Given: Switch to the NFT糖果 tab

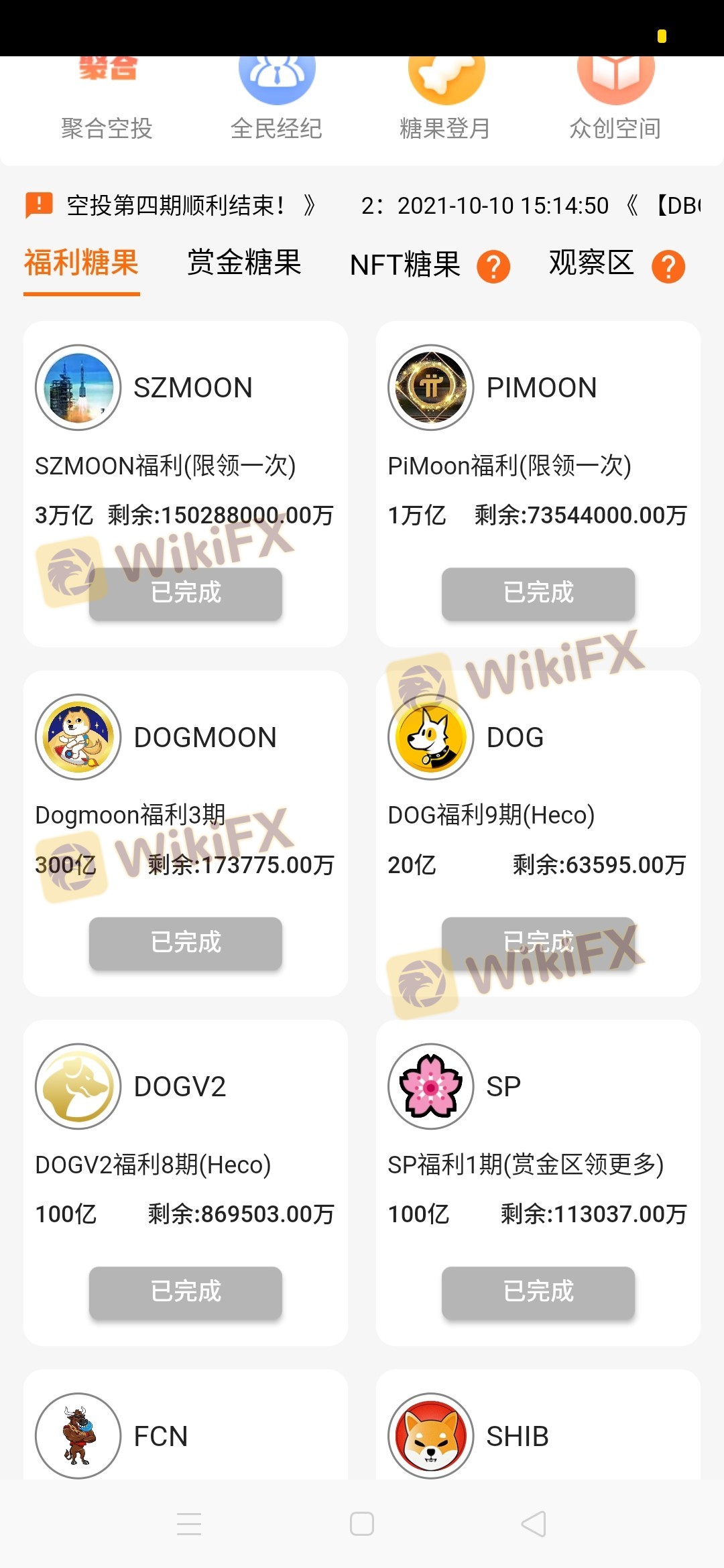Looking at the screenshot, I should coord(405,265).
